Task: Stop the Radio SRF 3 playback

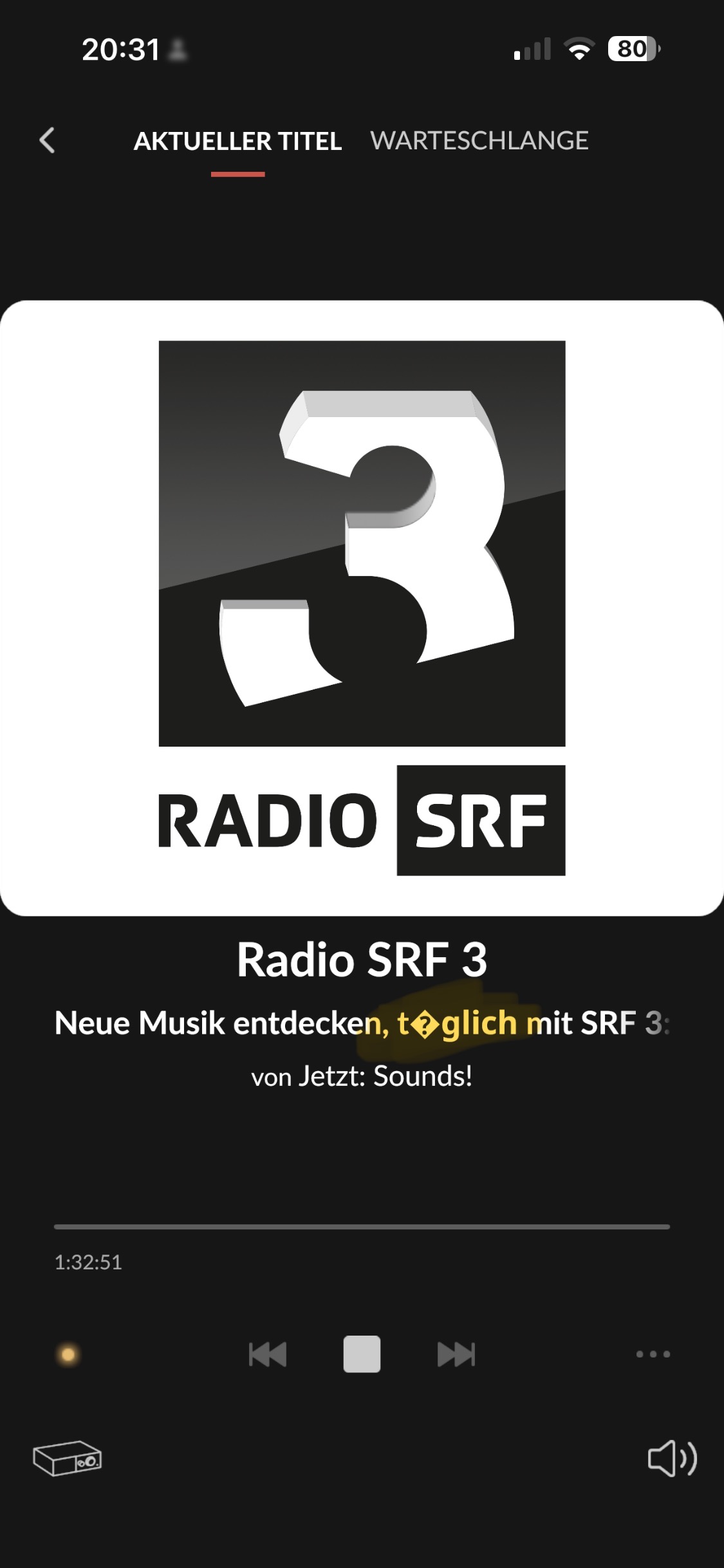Action: tap(362, 1354)
